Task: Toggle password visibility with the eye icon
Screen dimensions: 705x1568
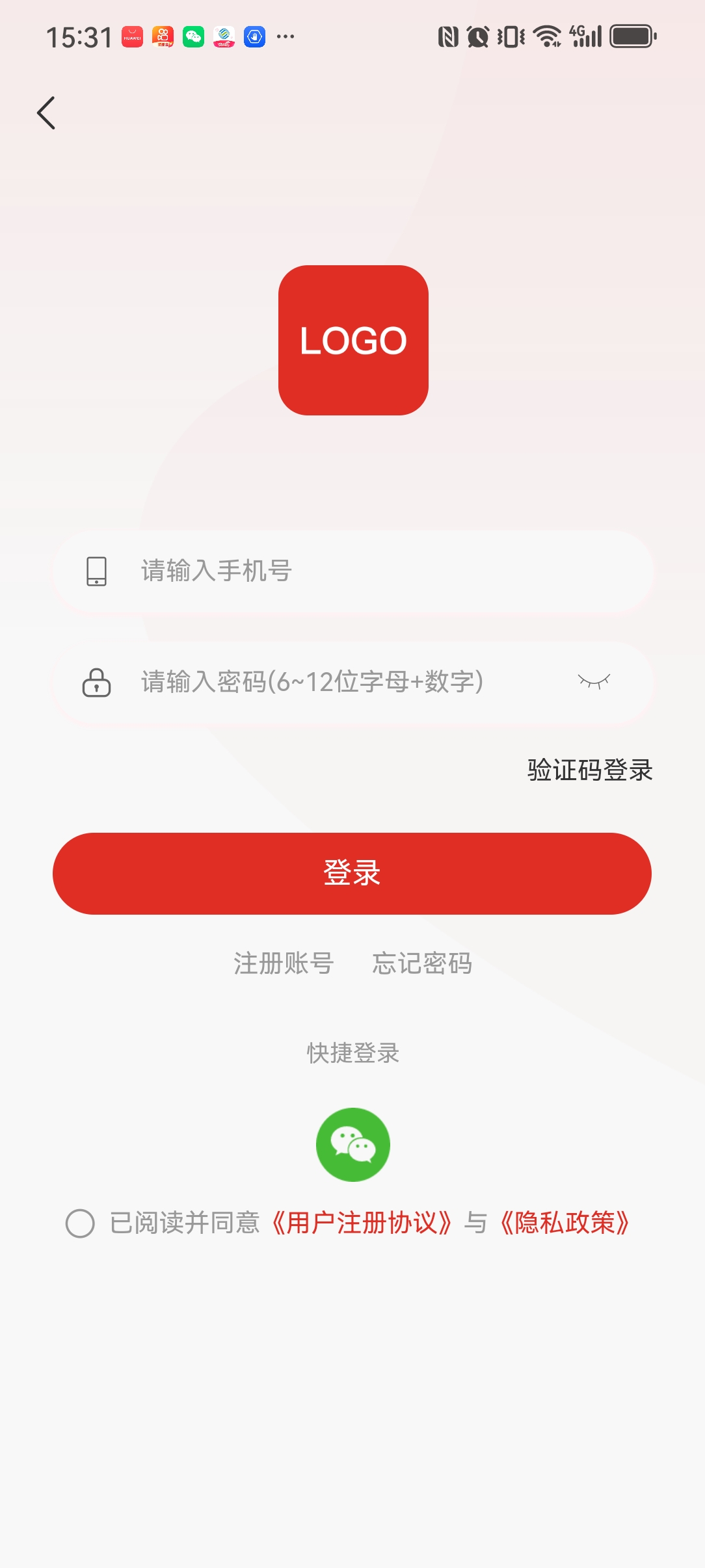Action: point(594,681)
